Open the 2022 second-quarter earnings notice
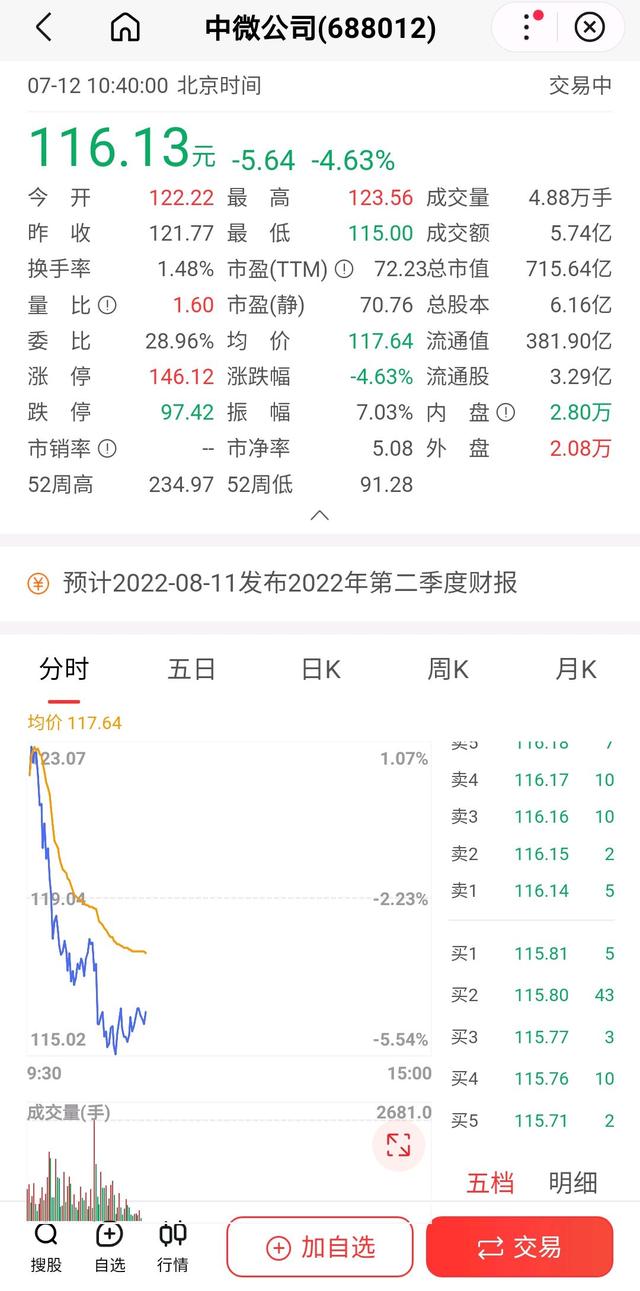Image resolution: width=640 pixels, height=1291 pixels. (290, 583)
